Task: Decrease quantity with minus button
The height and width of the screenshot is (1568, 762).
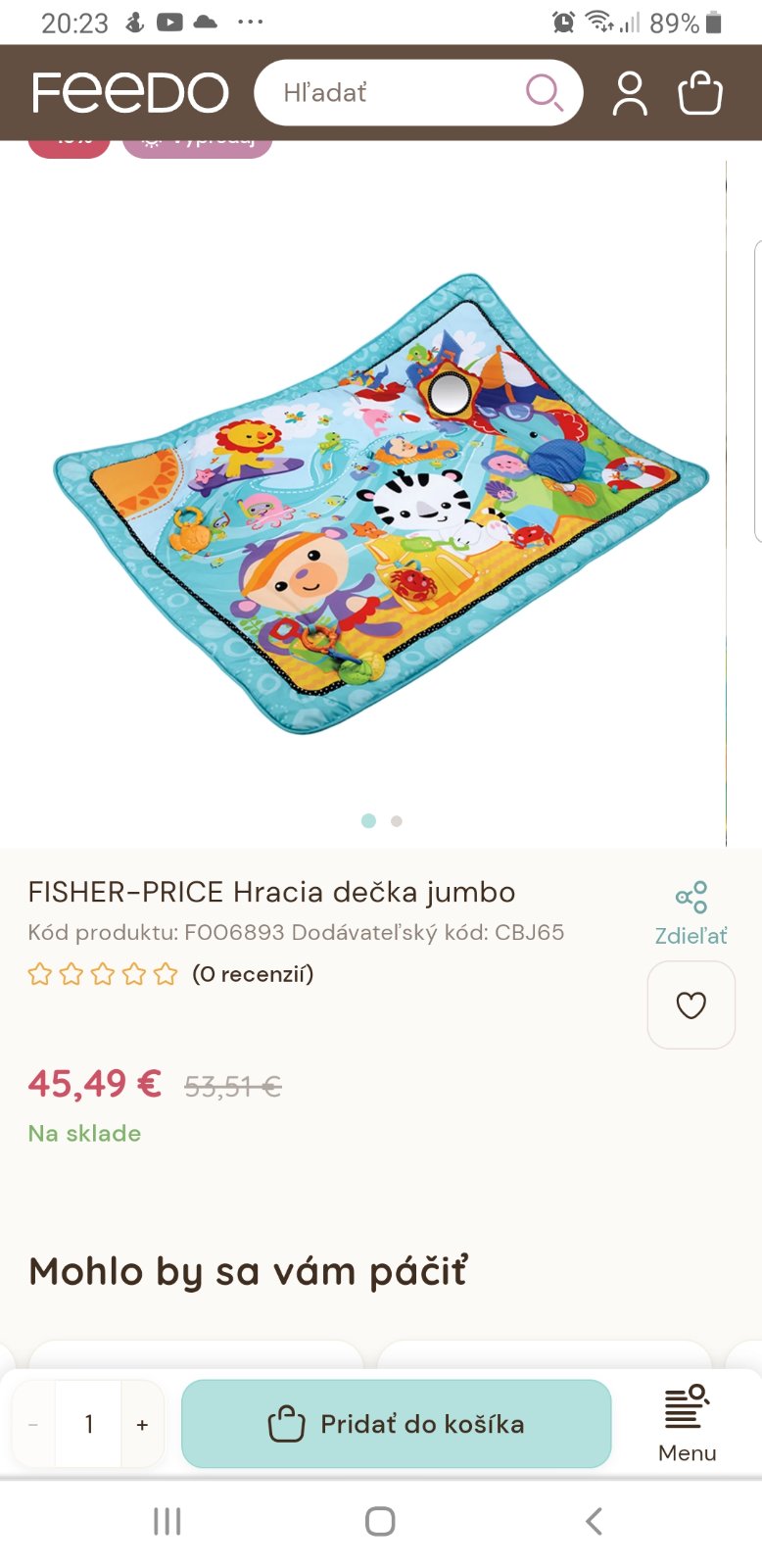Action: click(x=33, y=1424)
